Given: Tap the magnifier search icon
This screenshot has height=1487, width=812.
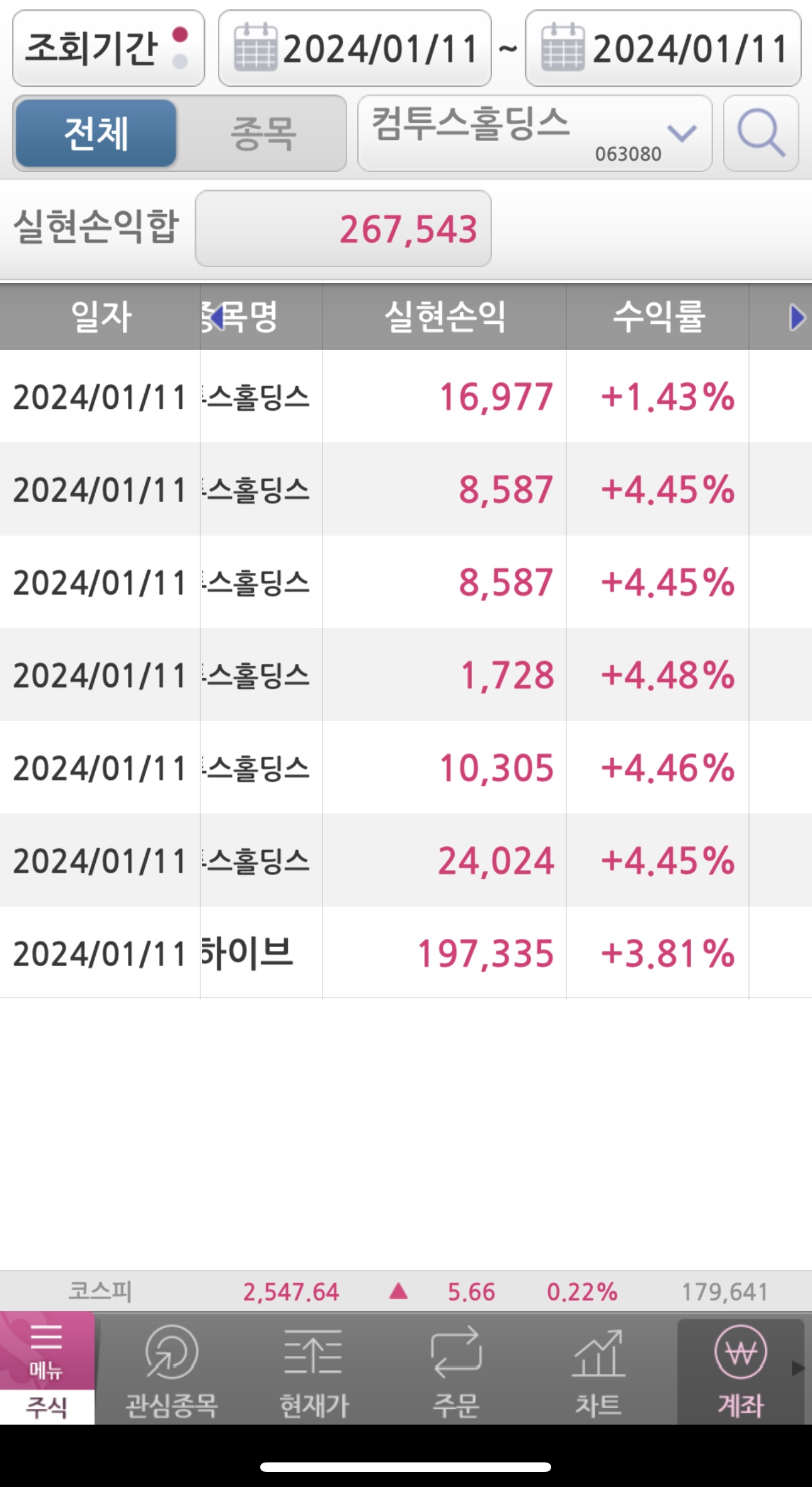Looking at the screenshot, I should tap(761, 133).
